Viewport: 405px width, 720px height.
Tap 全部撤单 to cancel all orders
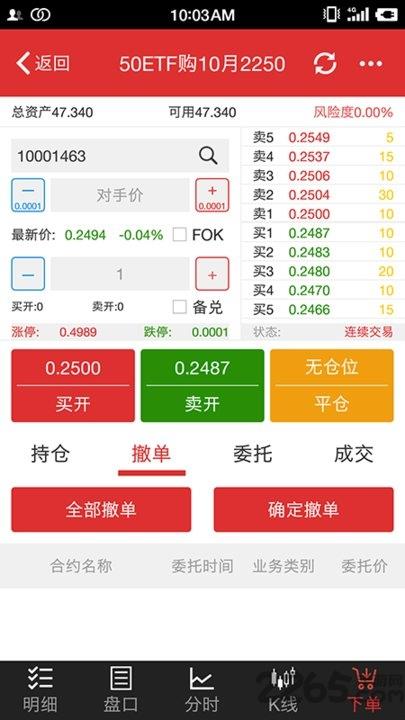pos(101,510)
